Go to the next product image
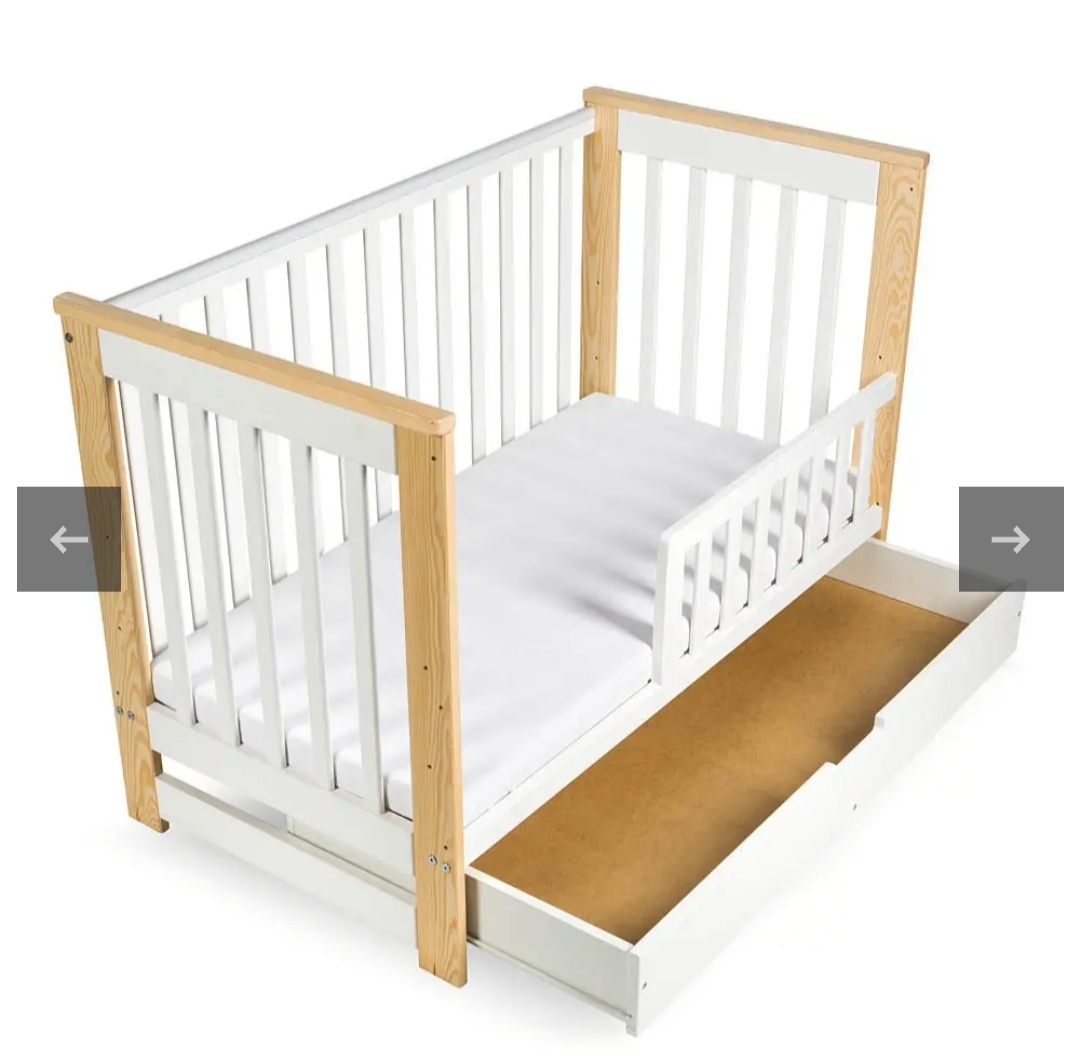Image resolution: width=1080 pixels, height=1063 pixels. (x=1010, y=539)
